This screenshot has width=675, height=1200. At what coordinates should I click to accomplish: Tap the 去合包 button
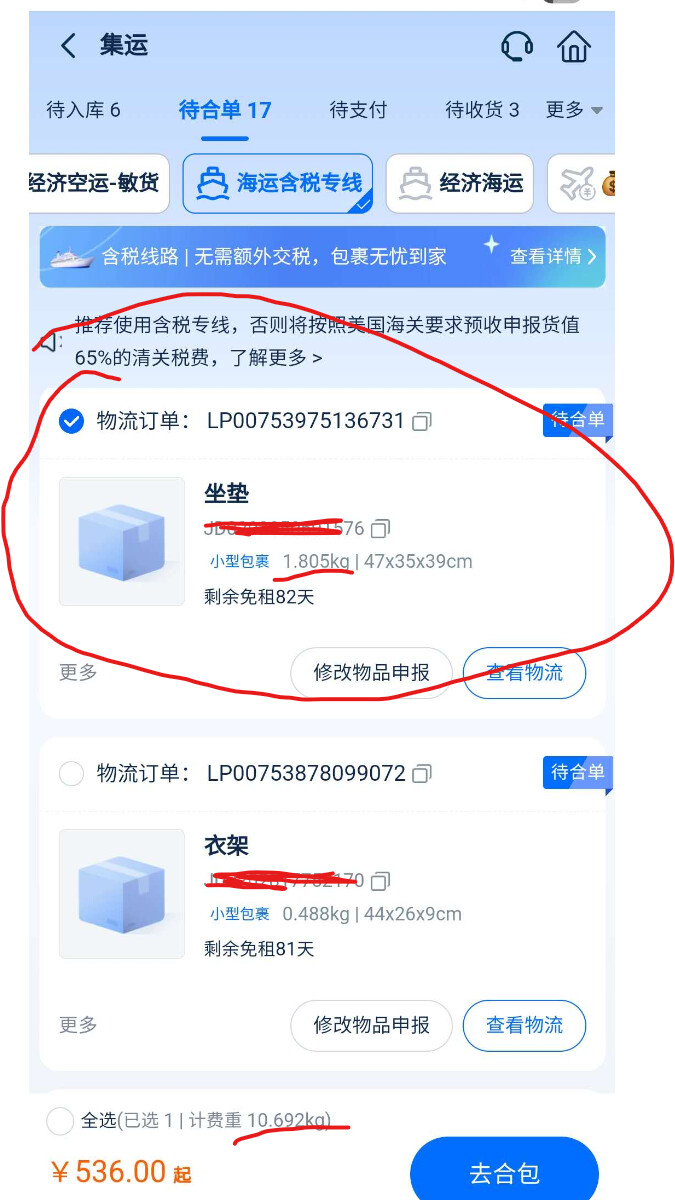504,1172
